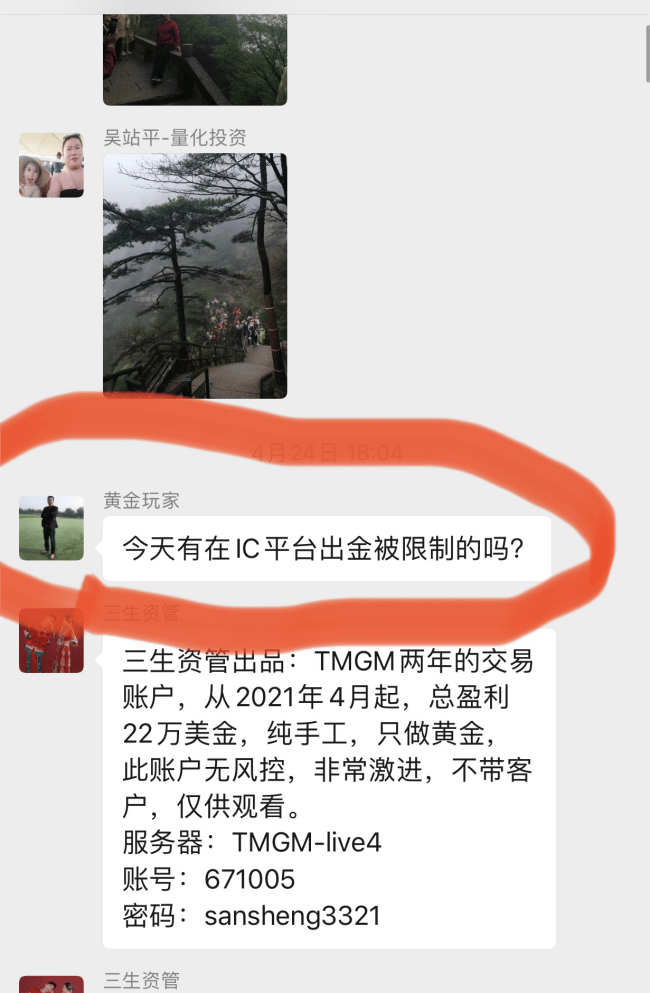Open the partially visible photo at top
Screen dimensions: 650x993
[195, 58]
